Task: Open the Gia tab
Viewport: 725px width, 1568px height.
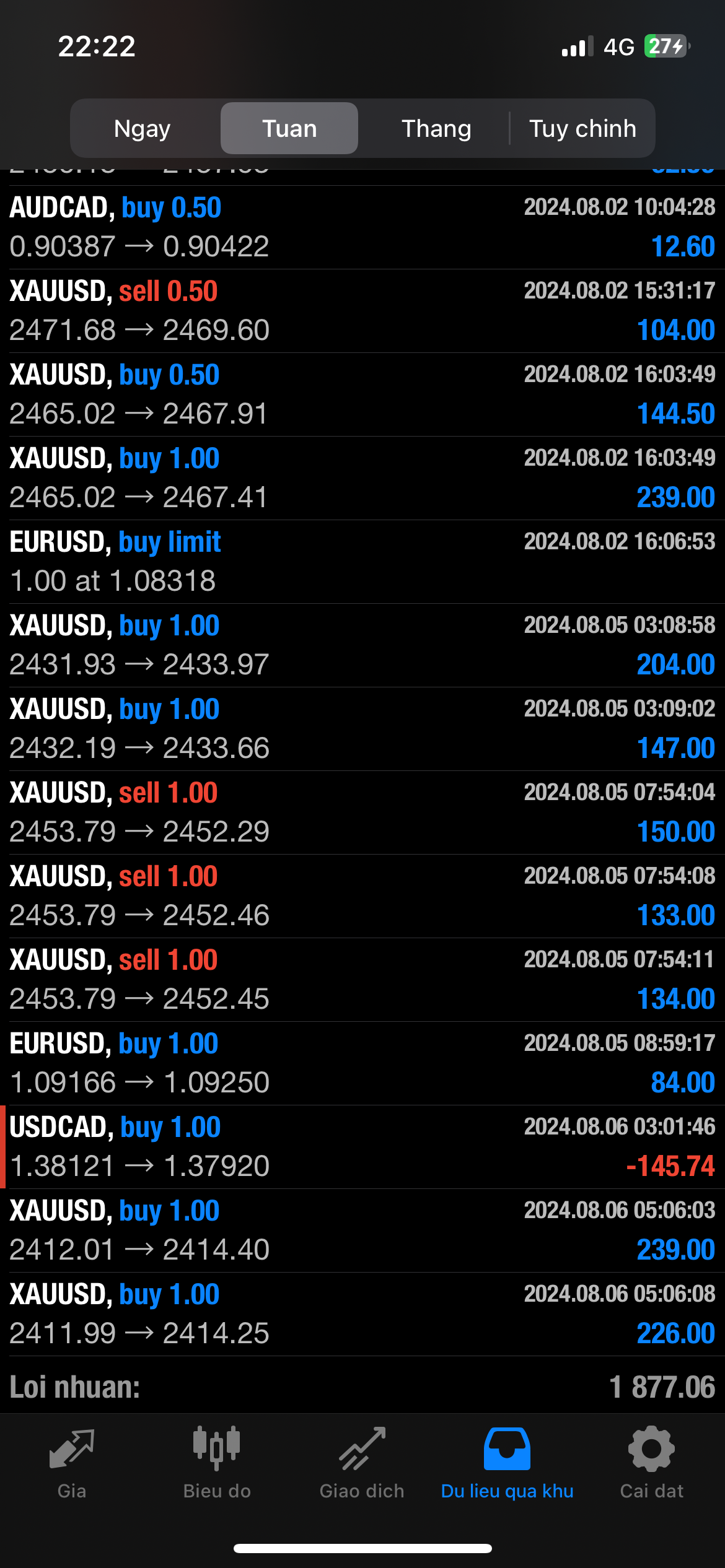Action: [72, 1464]
